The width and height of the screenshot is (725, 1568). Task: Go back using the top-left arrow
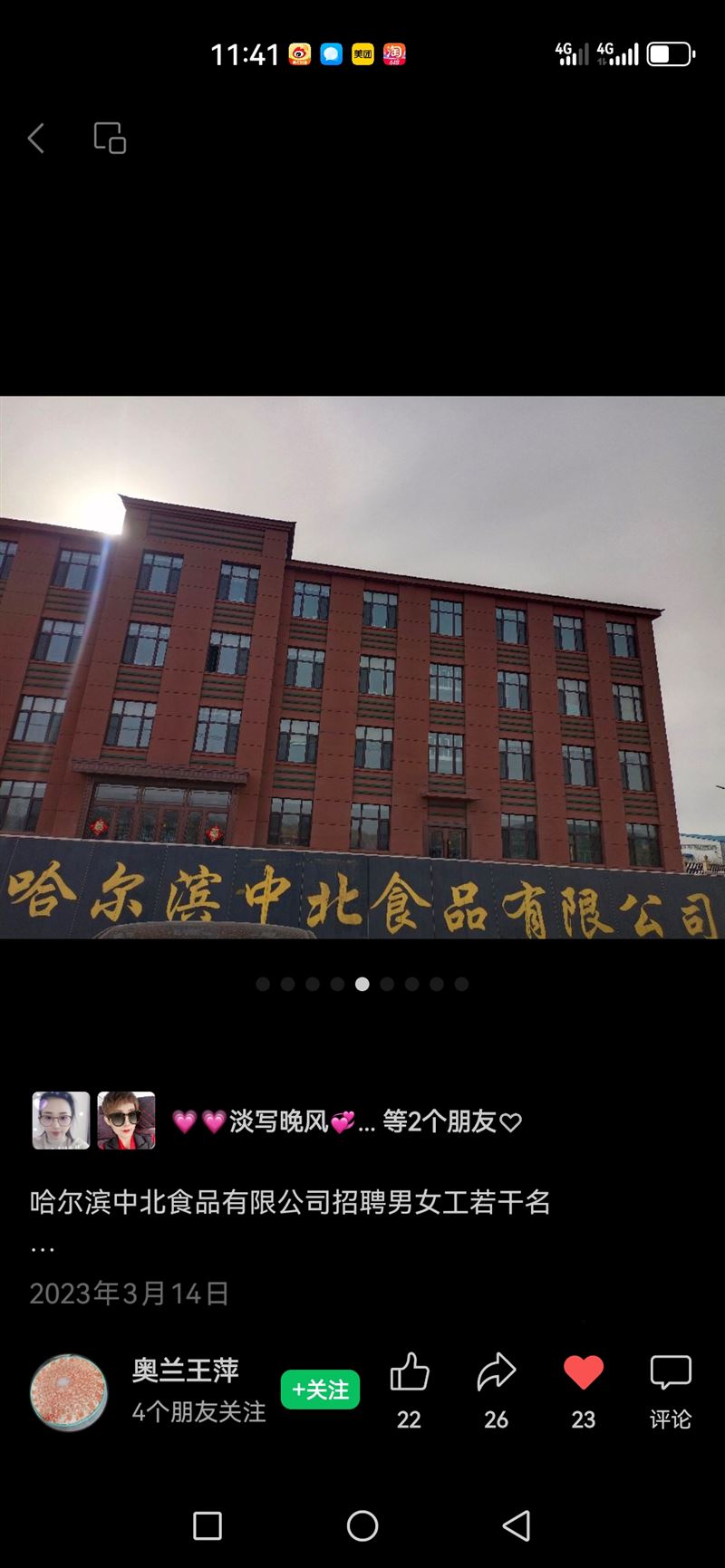(x=36, y=139)
